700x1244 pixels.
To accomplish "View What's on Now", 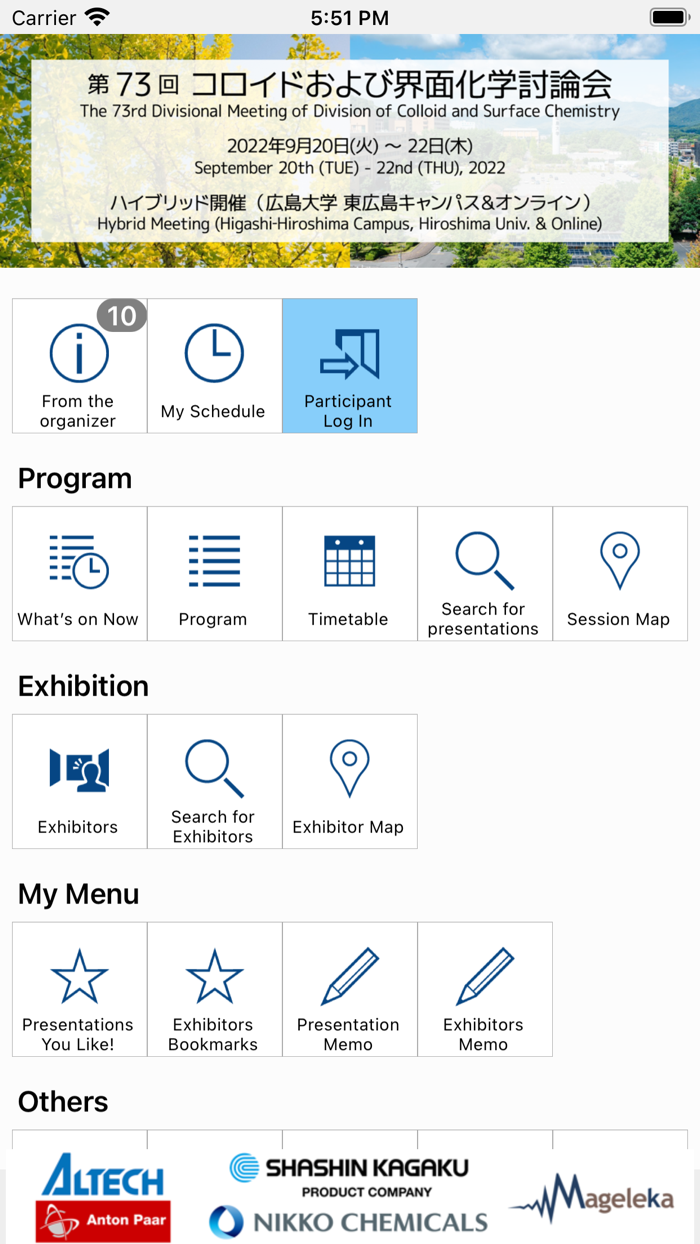I will 79,573.
